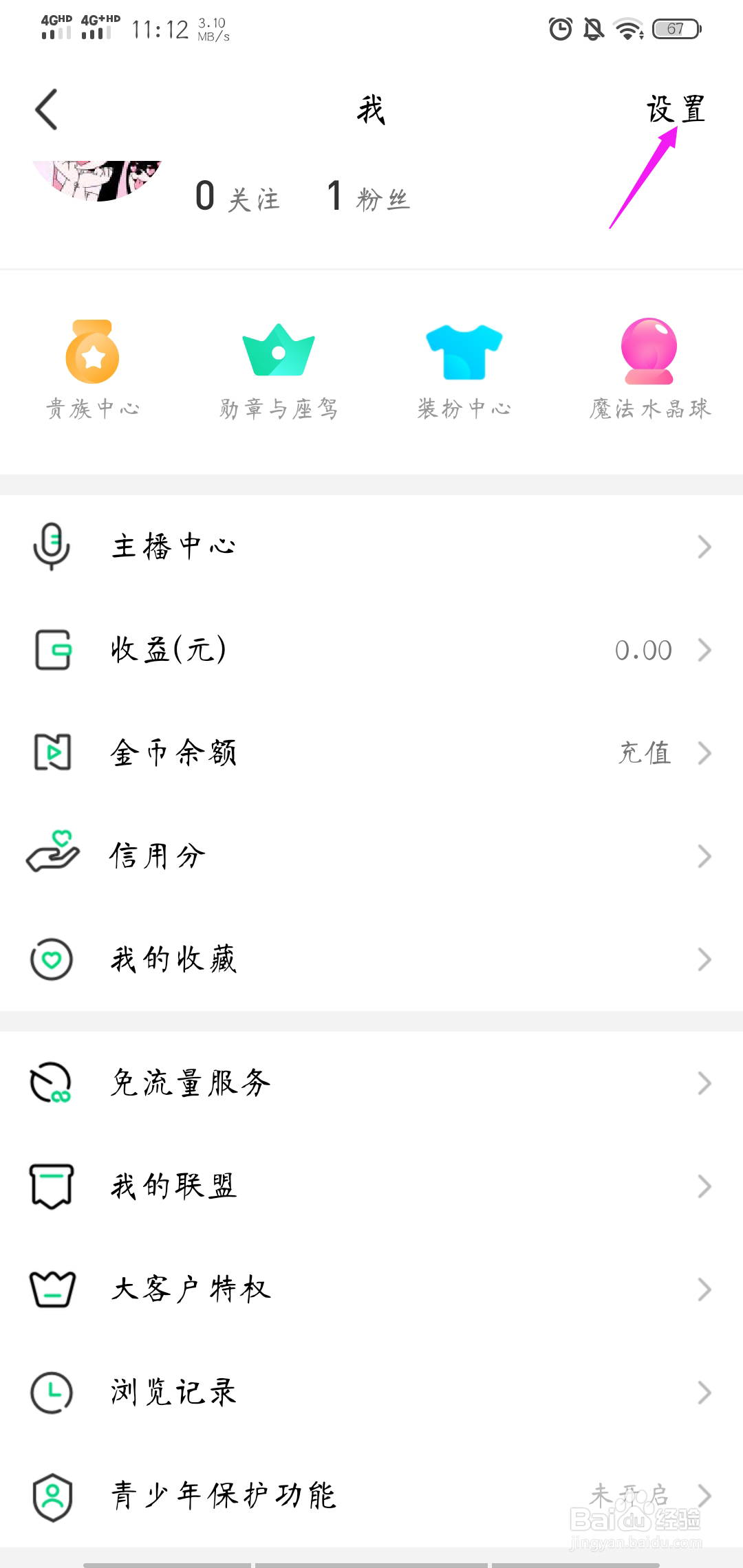Viewport: 743px width, 1568px height.
Task: Open 我的收藏 favorites
Action: click(x=371, y=959)
